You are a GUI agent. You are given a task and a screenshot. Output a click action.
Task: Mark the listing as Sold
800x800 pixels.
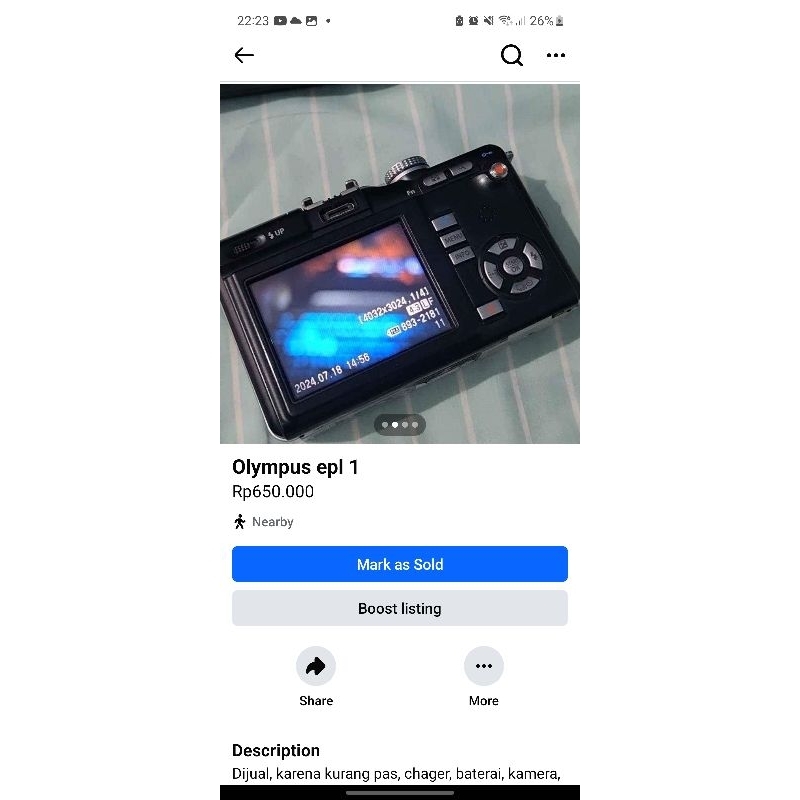400,564
